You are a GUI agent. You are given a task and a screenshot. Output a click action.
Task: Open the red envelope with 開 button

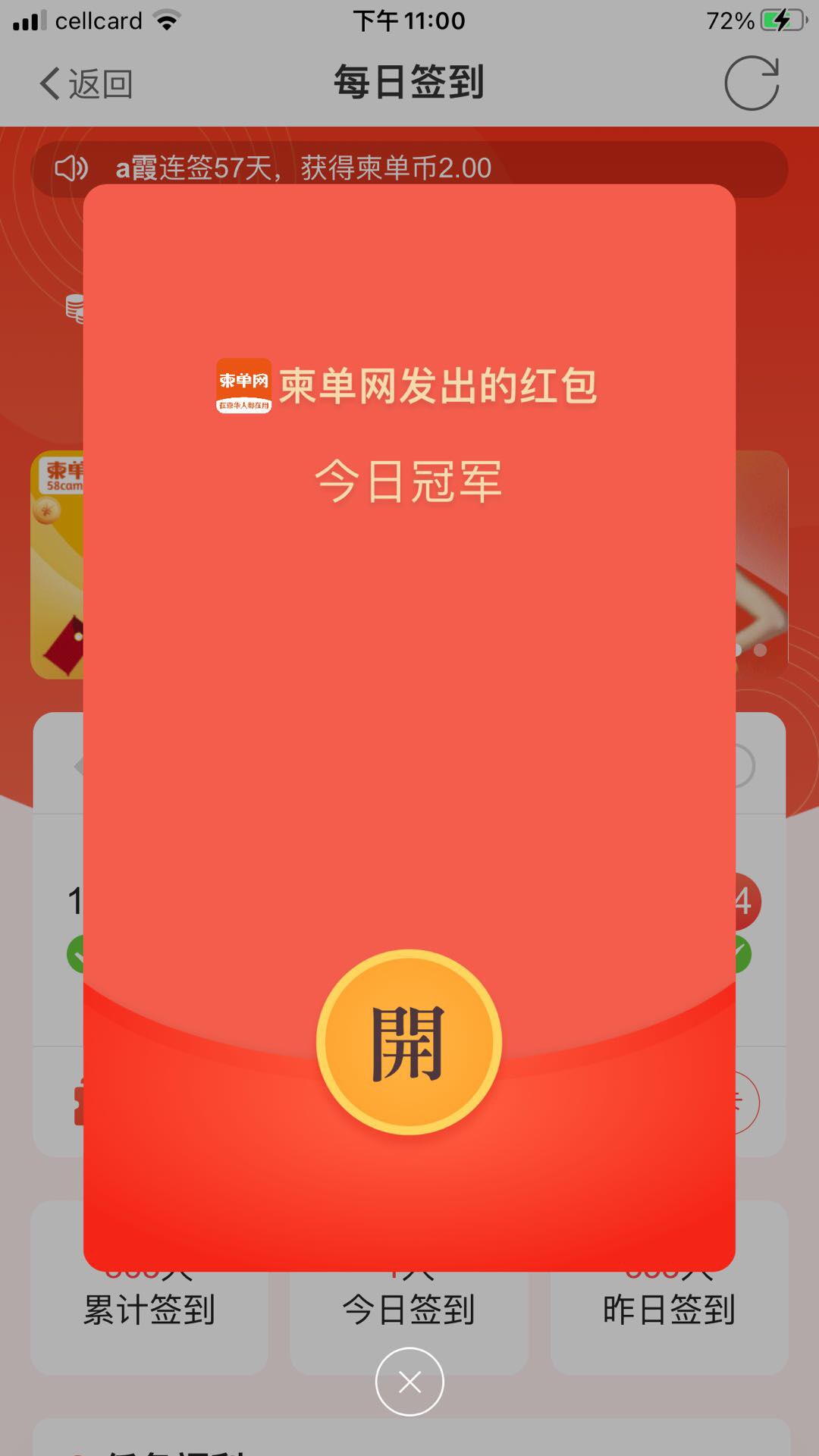point(409,1043)
